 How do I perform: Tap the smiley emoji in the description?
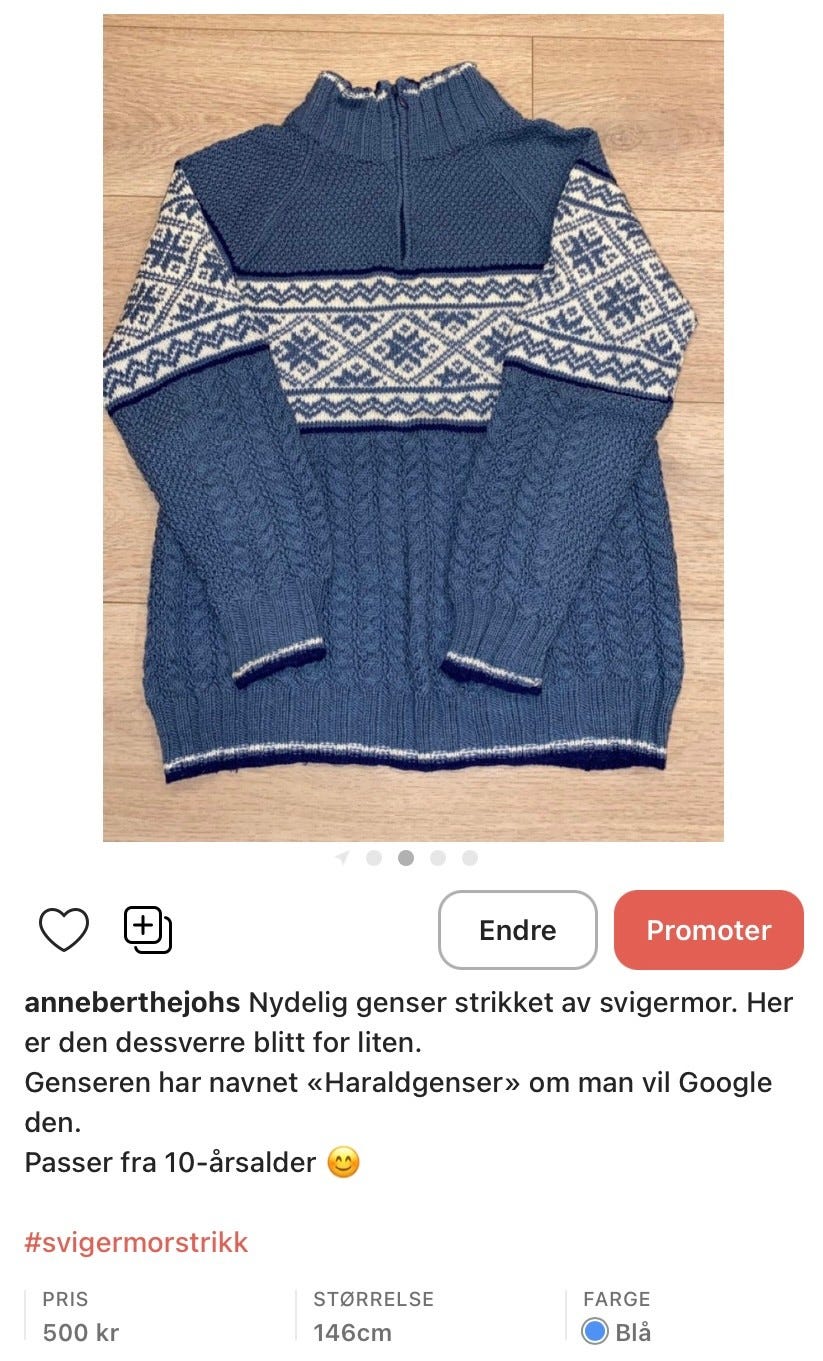(342, 1161)
